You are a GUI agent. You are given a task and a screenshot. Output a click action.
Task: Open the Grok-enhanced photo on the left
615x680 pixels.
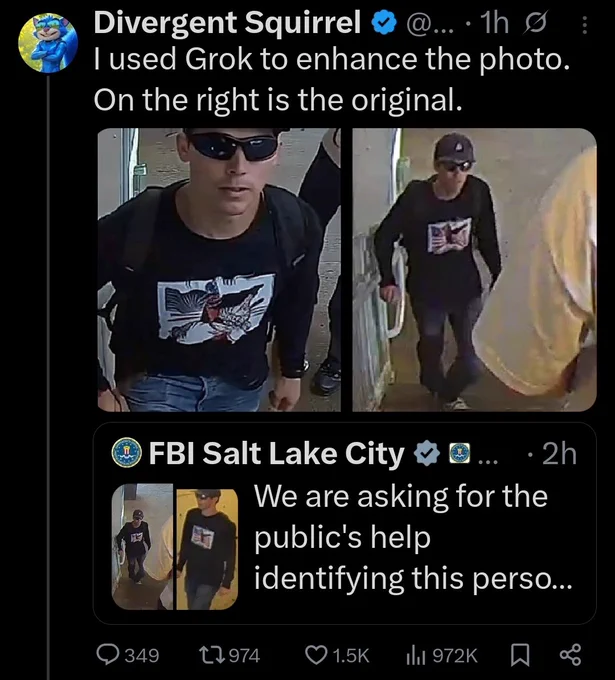click(x=220, y=270)
